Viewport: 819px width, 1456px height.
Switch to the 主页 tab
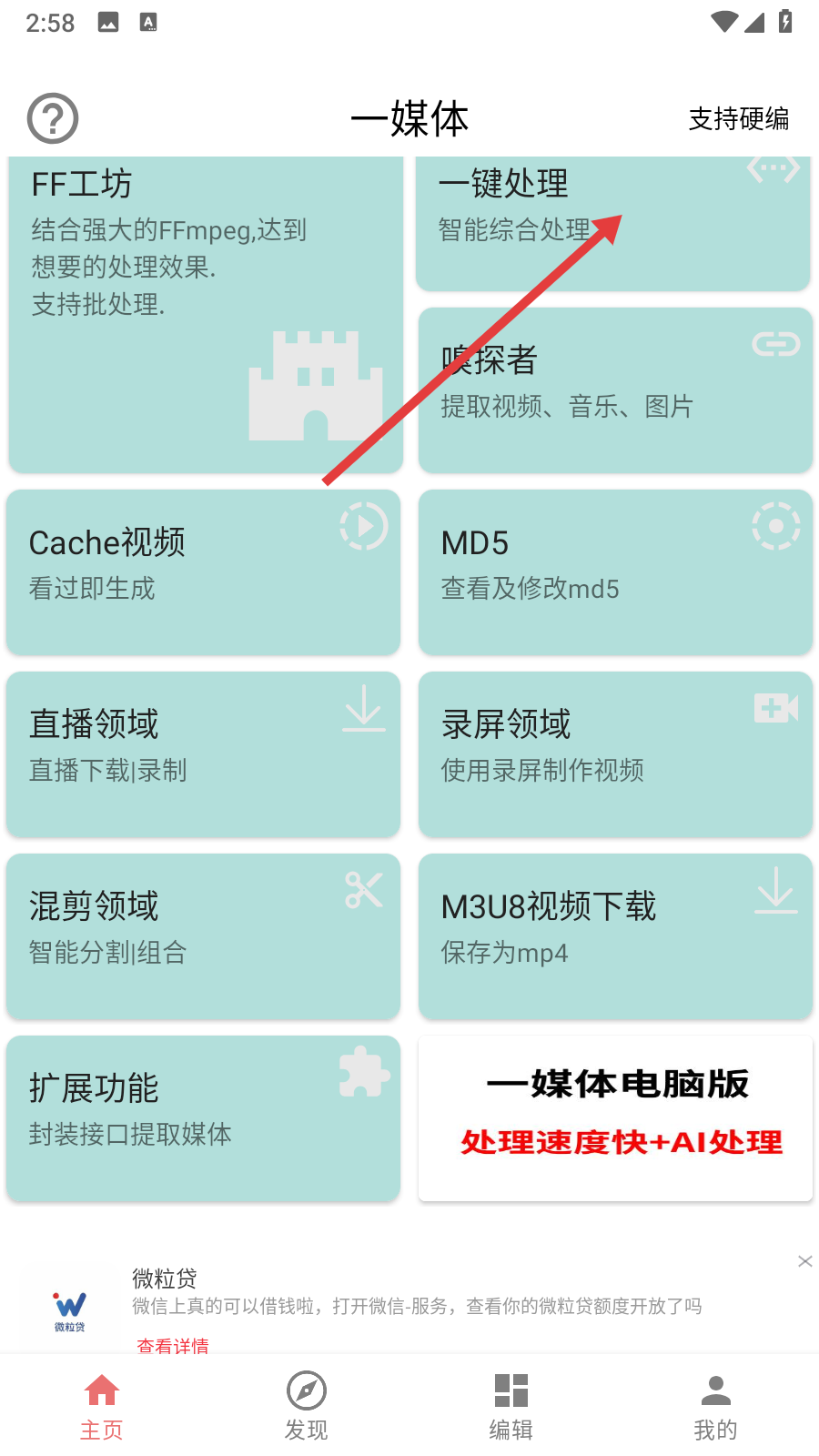(x=102, y=1407)
